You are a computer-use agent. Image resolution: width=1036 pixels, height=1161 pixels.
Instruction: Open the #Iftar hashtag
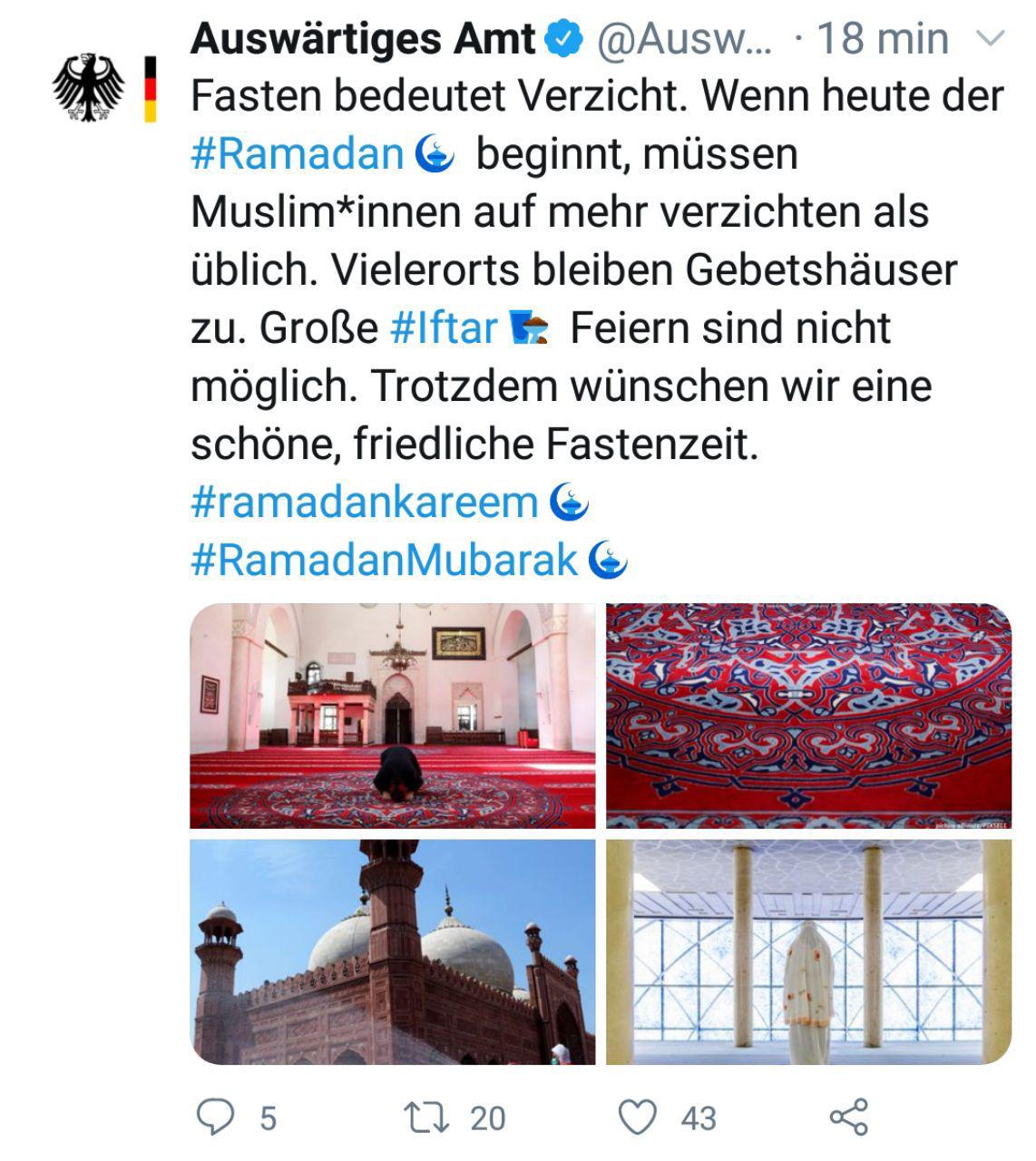444,327
